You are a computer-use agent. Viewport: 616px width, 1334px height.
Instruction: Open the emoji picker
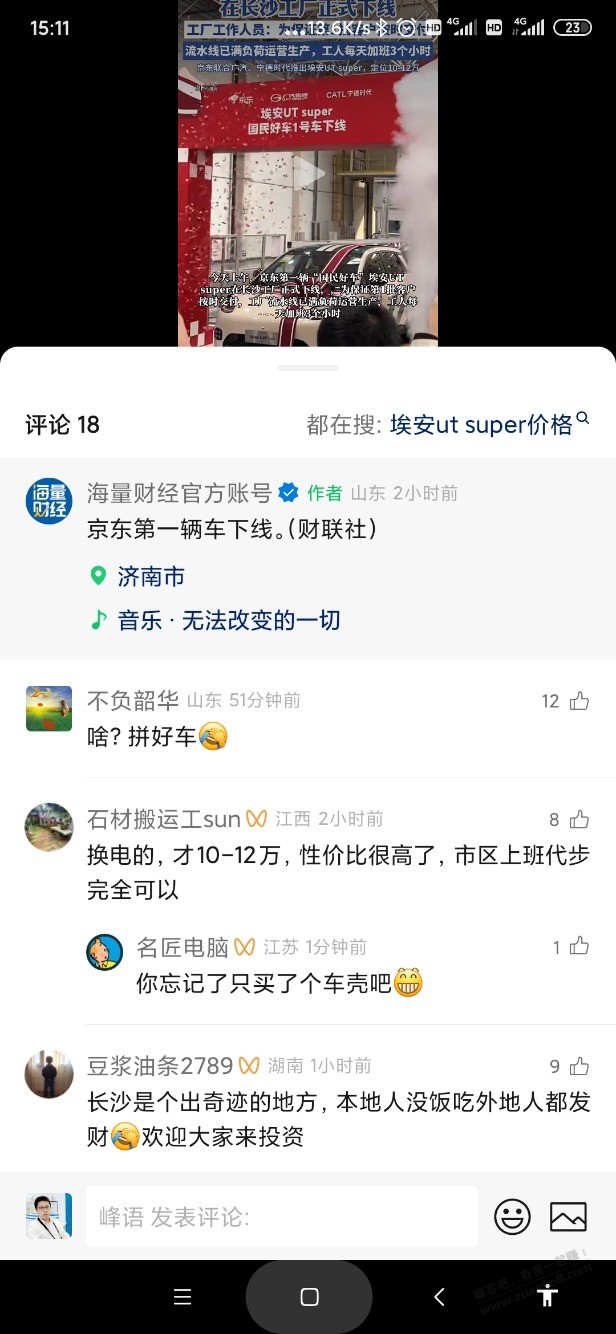point(512,1217)
